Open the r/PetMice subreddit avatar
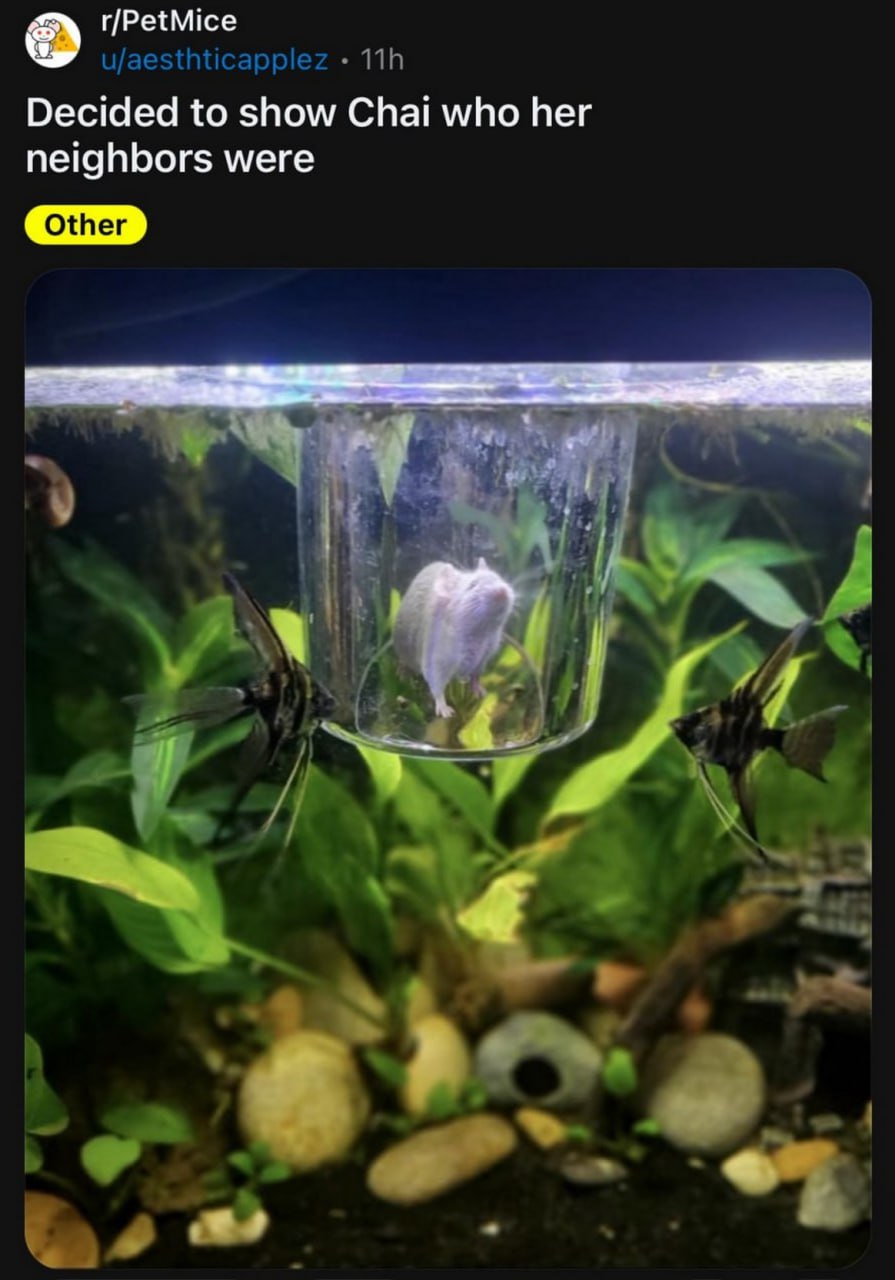The width and height of the screenshot is (895, 1280). coord(53,40)
